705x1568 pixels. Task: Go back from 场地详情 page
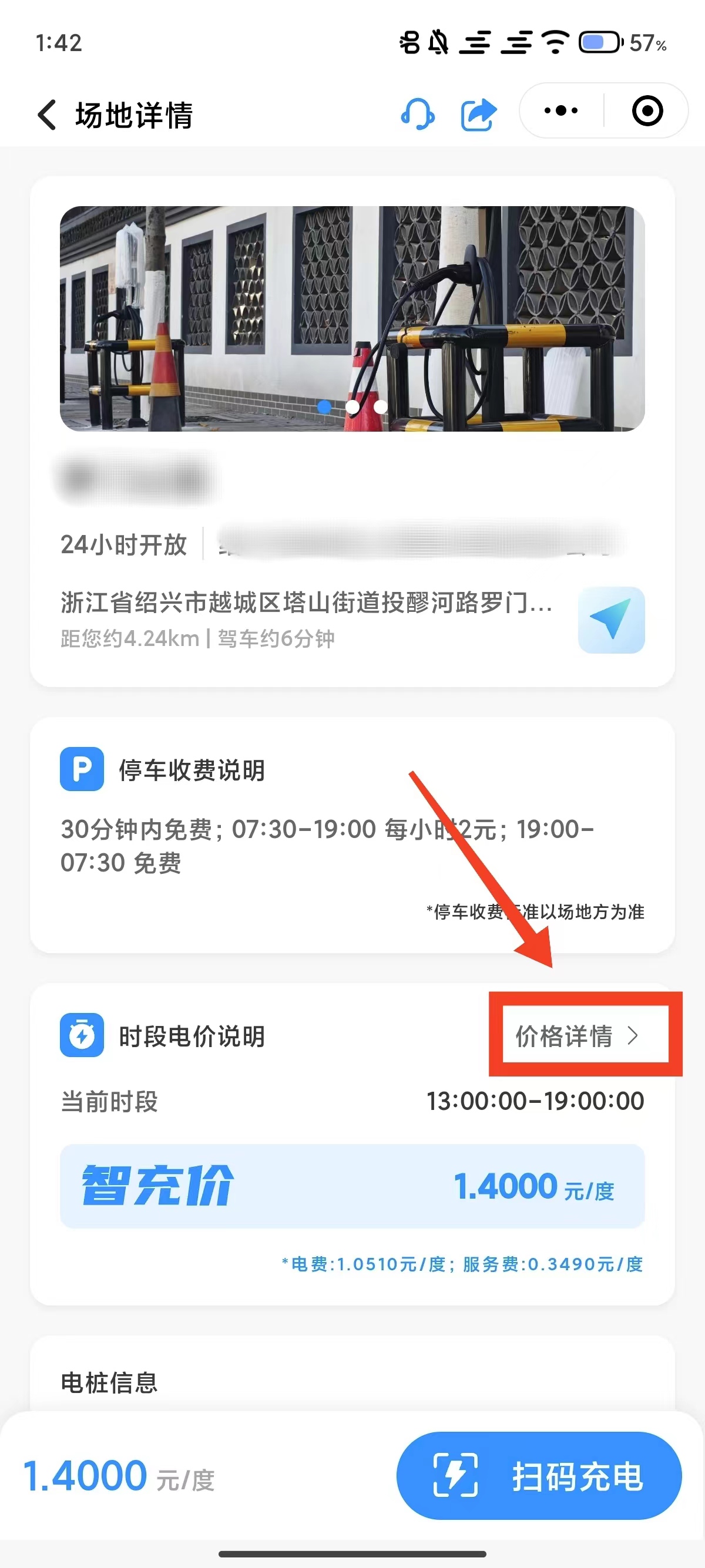click(48, 115)
